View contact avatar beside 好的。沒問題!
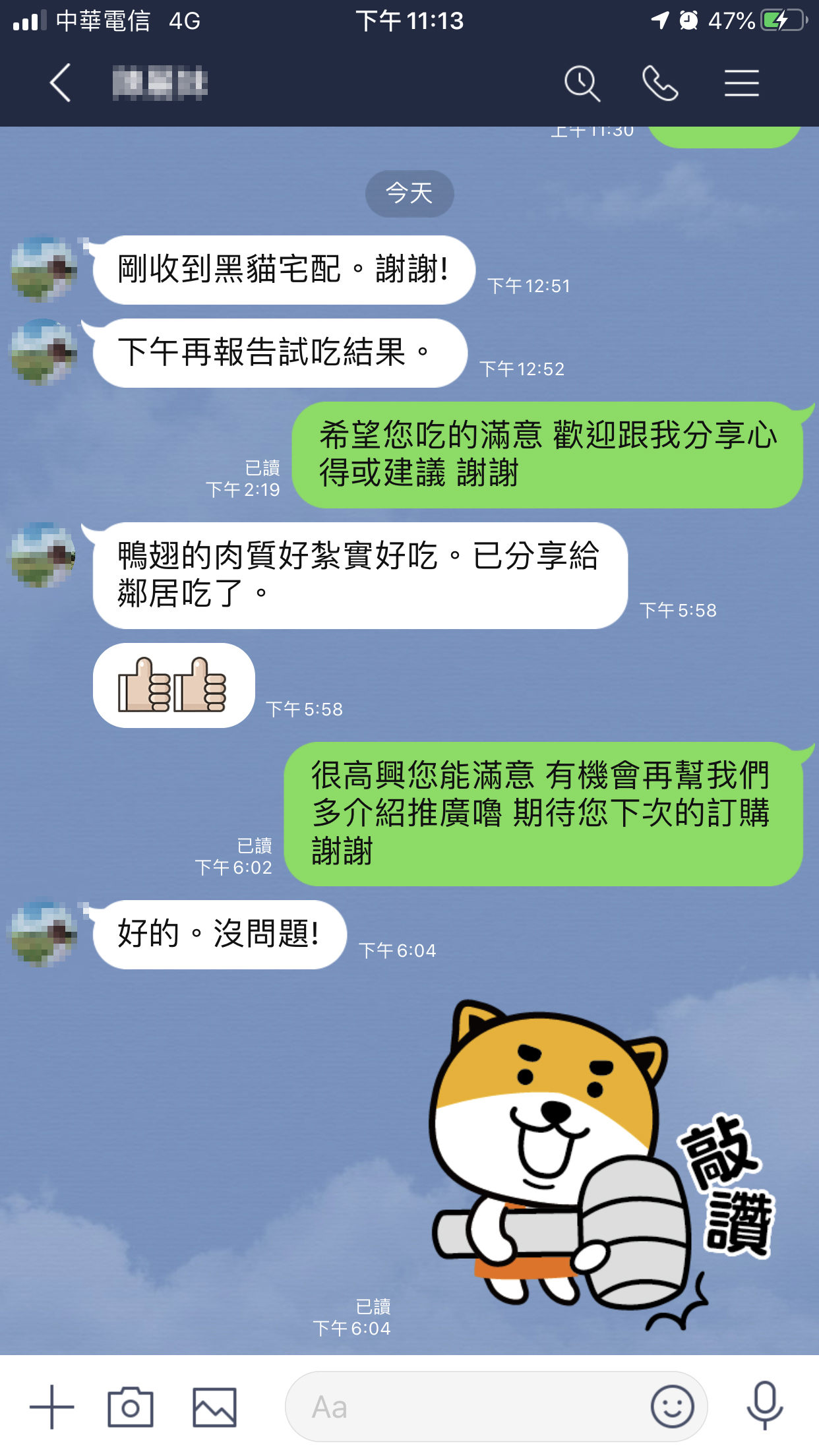819x1456 pixels. point(43,934)
